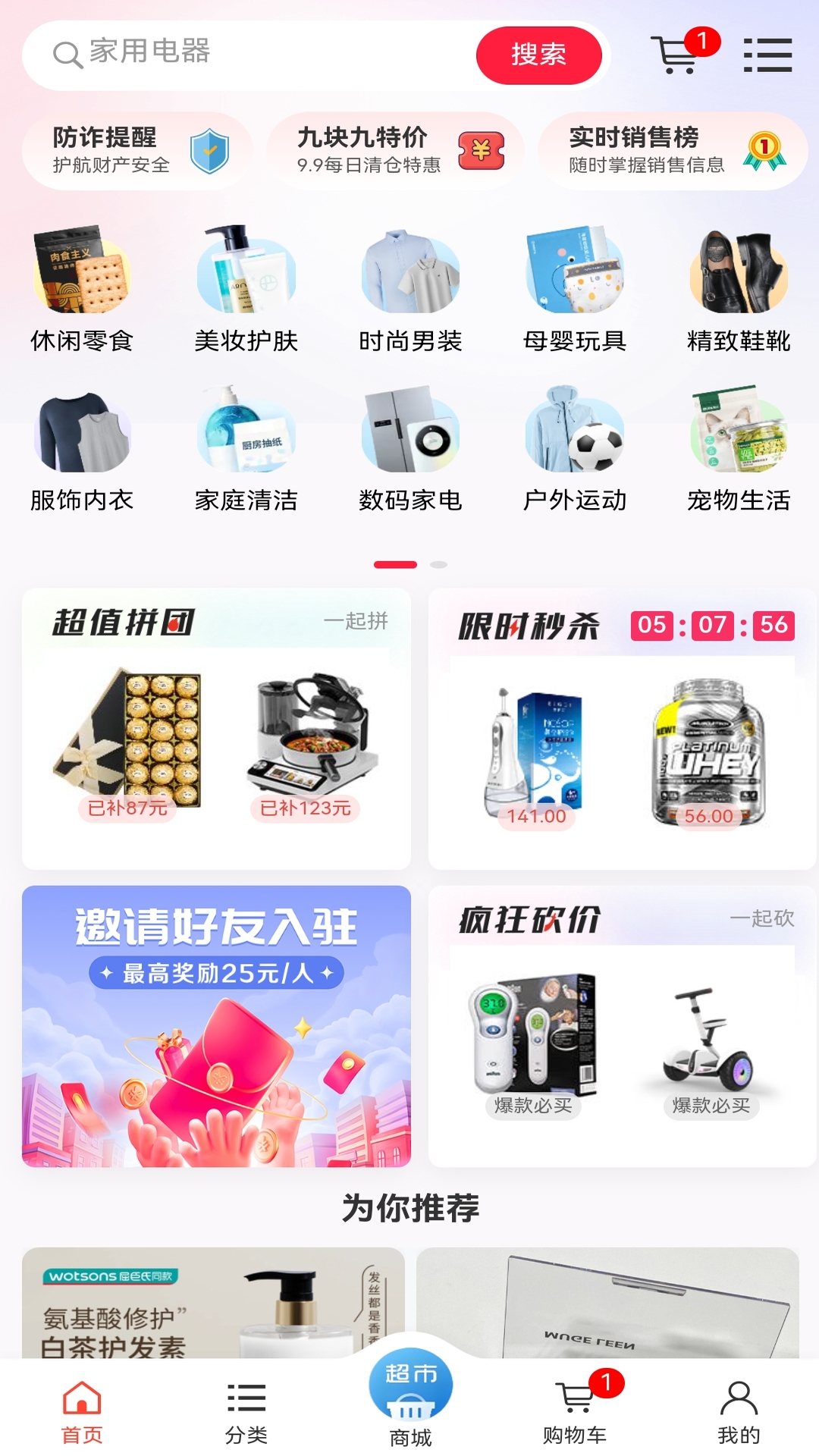Open the list menu icon at top right

pyautogui.click(x=767, y=55)
